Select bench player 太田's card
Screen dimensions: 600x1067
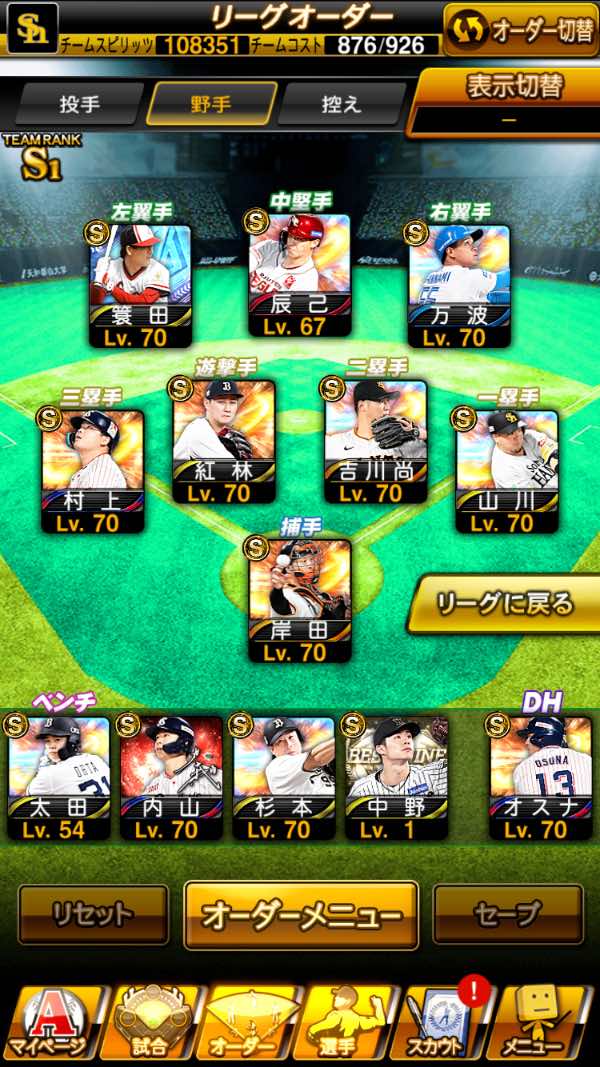[x=59, y=778]
